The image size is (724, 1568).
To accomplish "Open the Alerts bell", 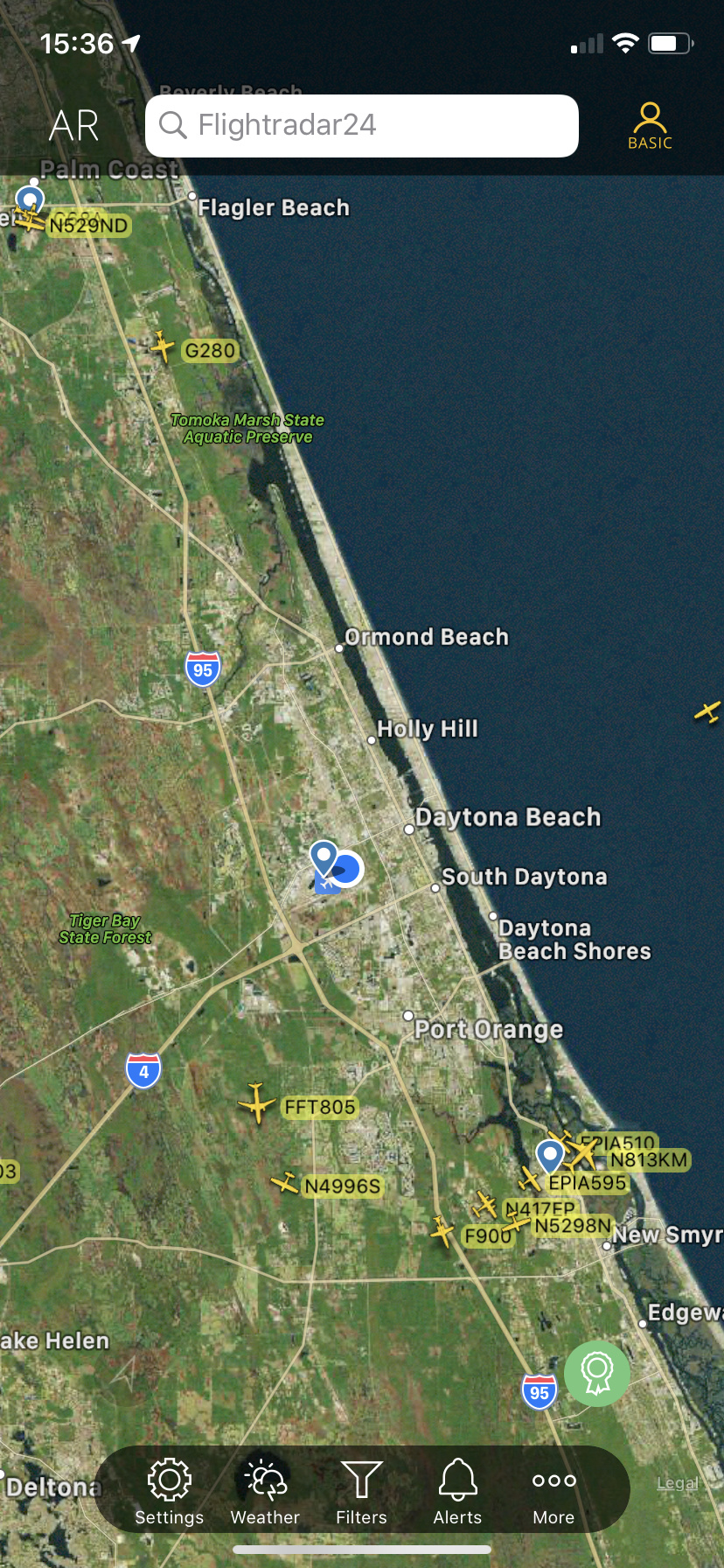I will (x=457, y=1492).
